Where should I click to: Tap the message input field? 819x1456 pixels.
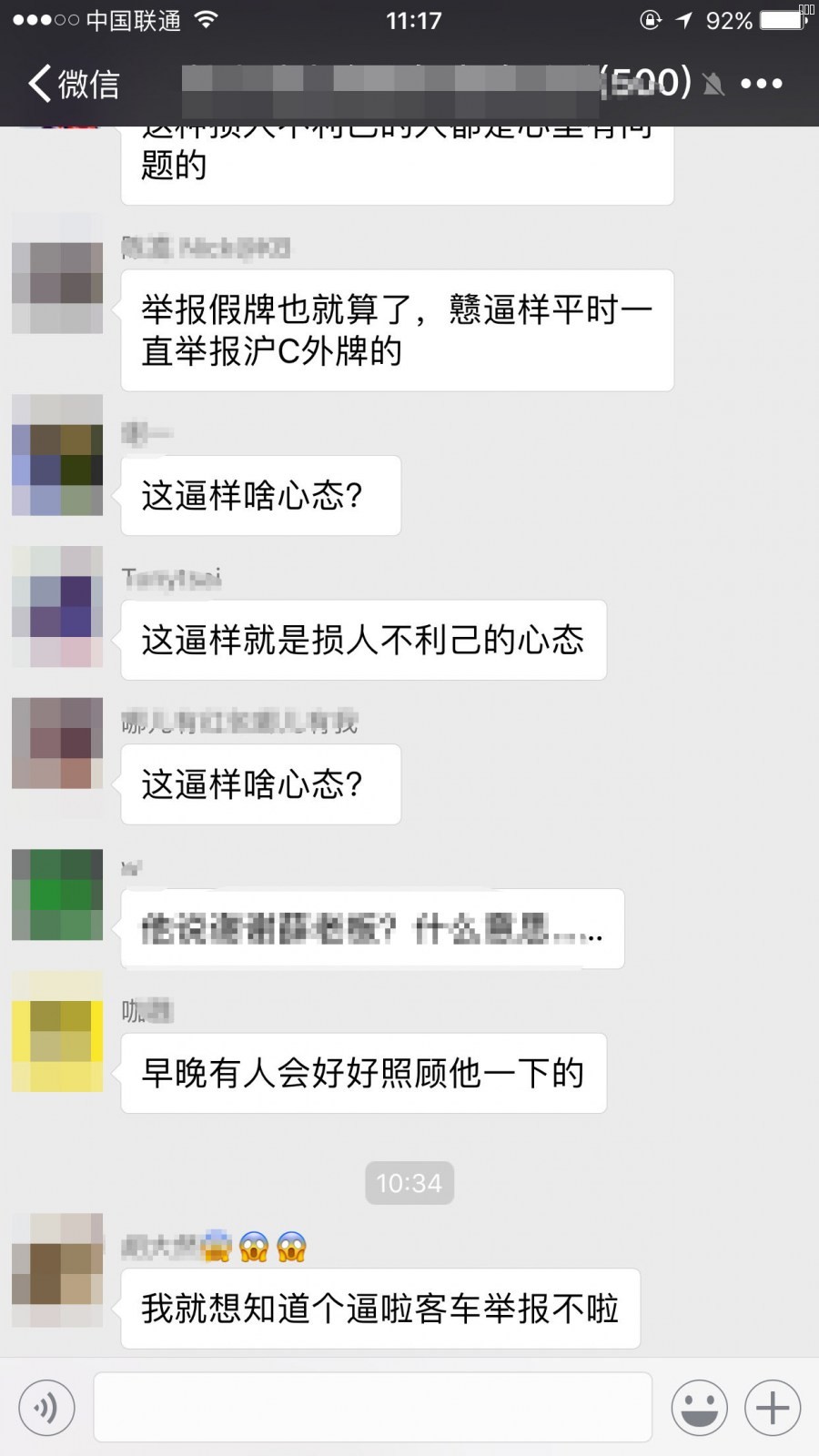(x=373, y=1407)
